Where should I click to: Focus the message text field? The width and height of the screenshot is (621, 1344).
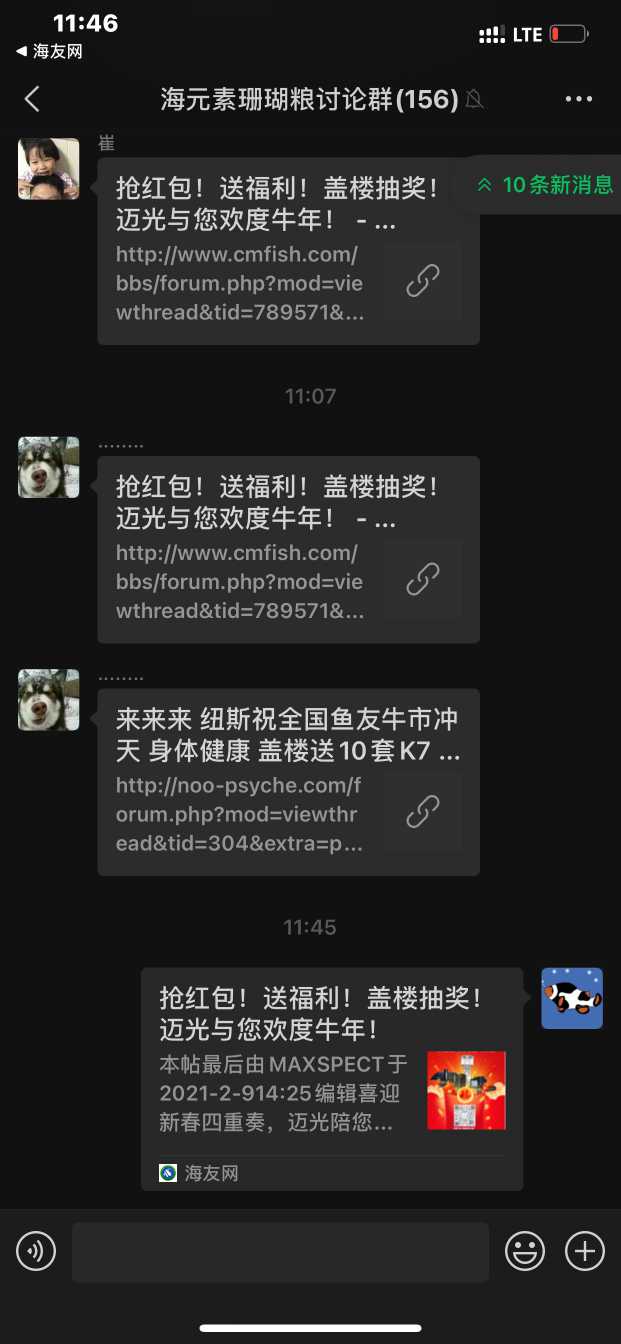280,1251
